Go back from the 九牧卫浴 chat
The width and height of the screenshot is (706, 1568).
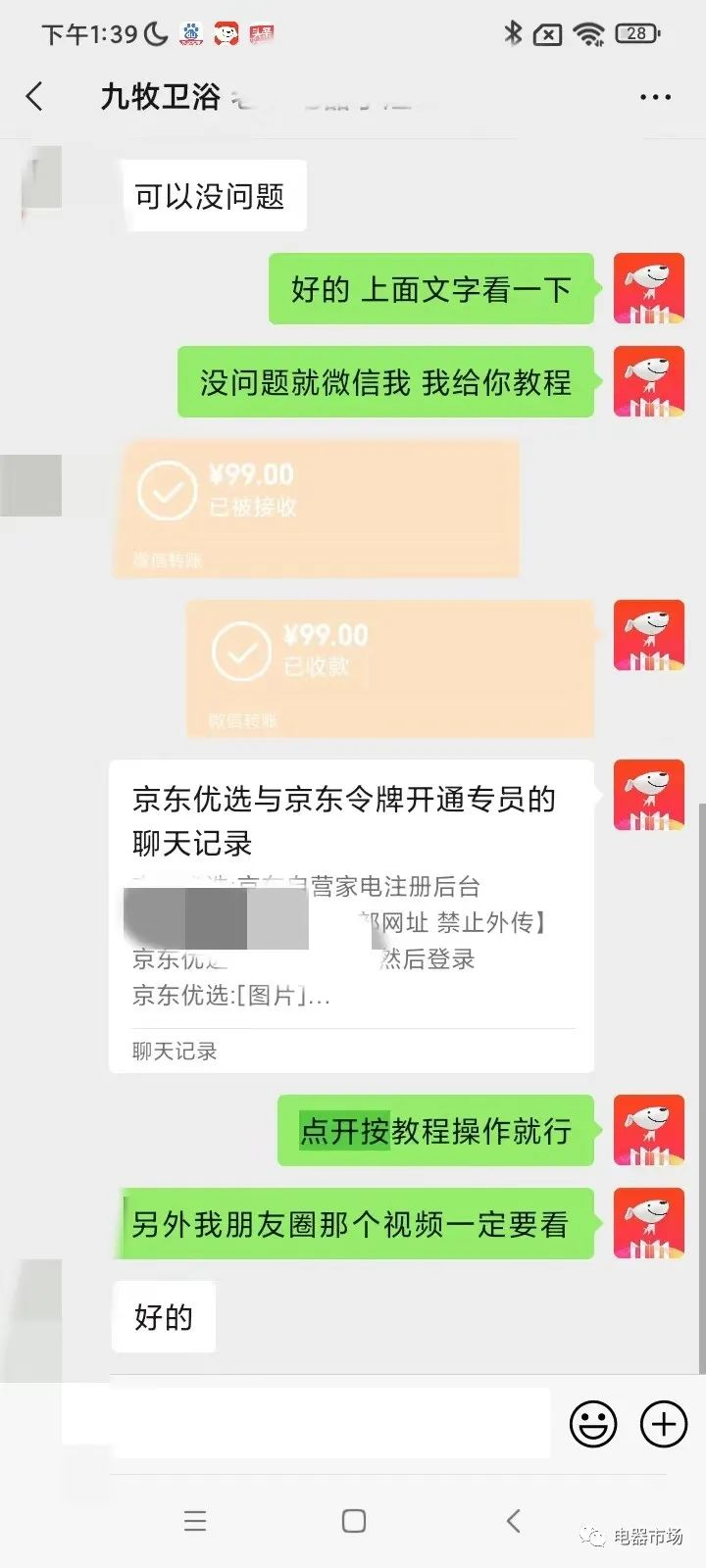[x=35, y=96]
